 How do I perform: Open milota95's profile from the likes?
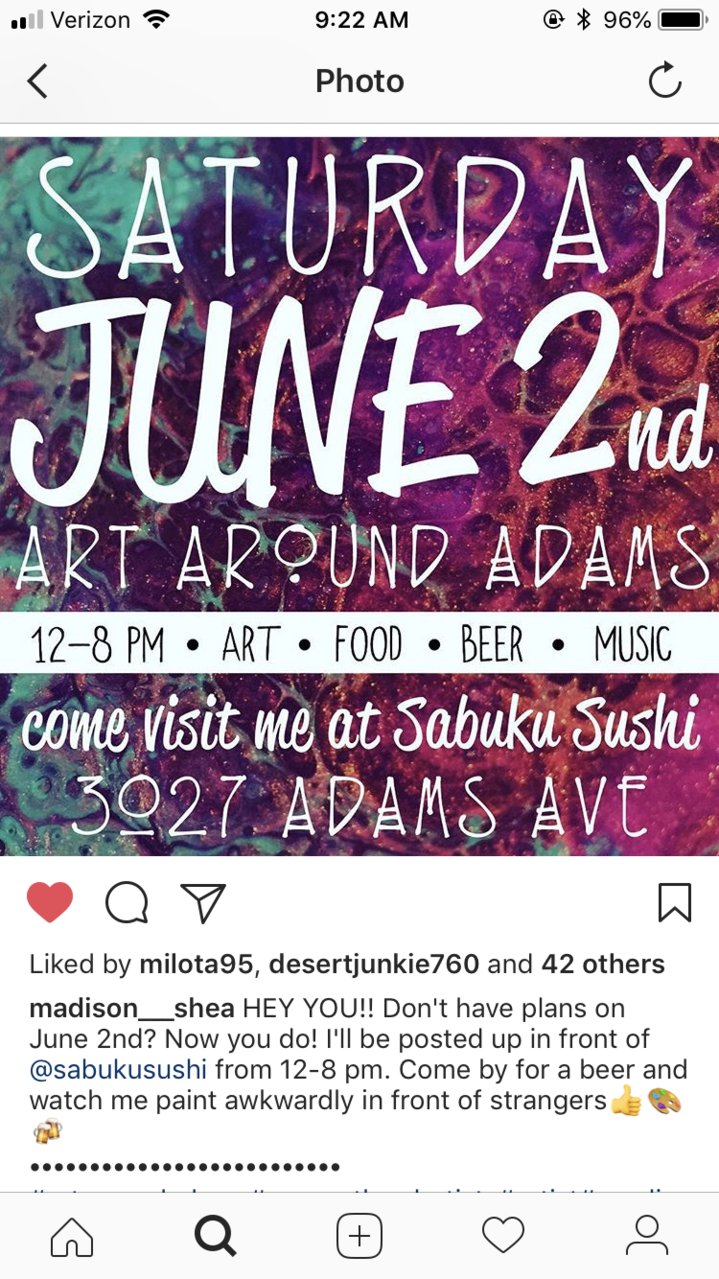tap(198, 964)
